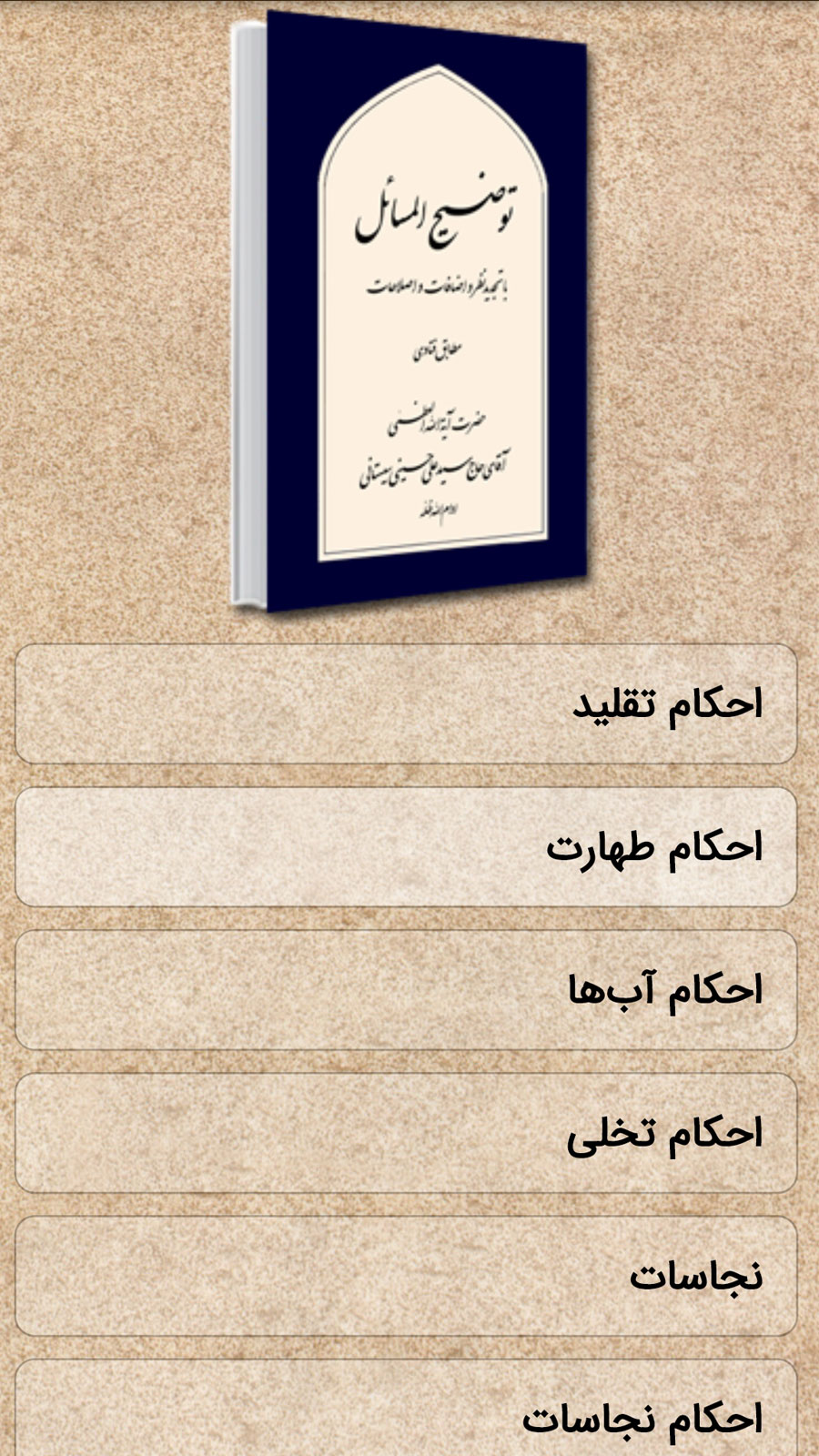Screen dimensions: 819x1456
Task: Select the احکام آب‌ها chapter
Action: pyautogui.click(x=406, y=989)
